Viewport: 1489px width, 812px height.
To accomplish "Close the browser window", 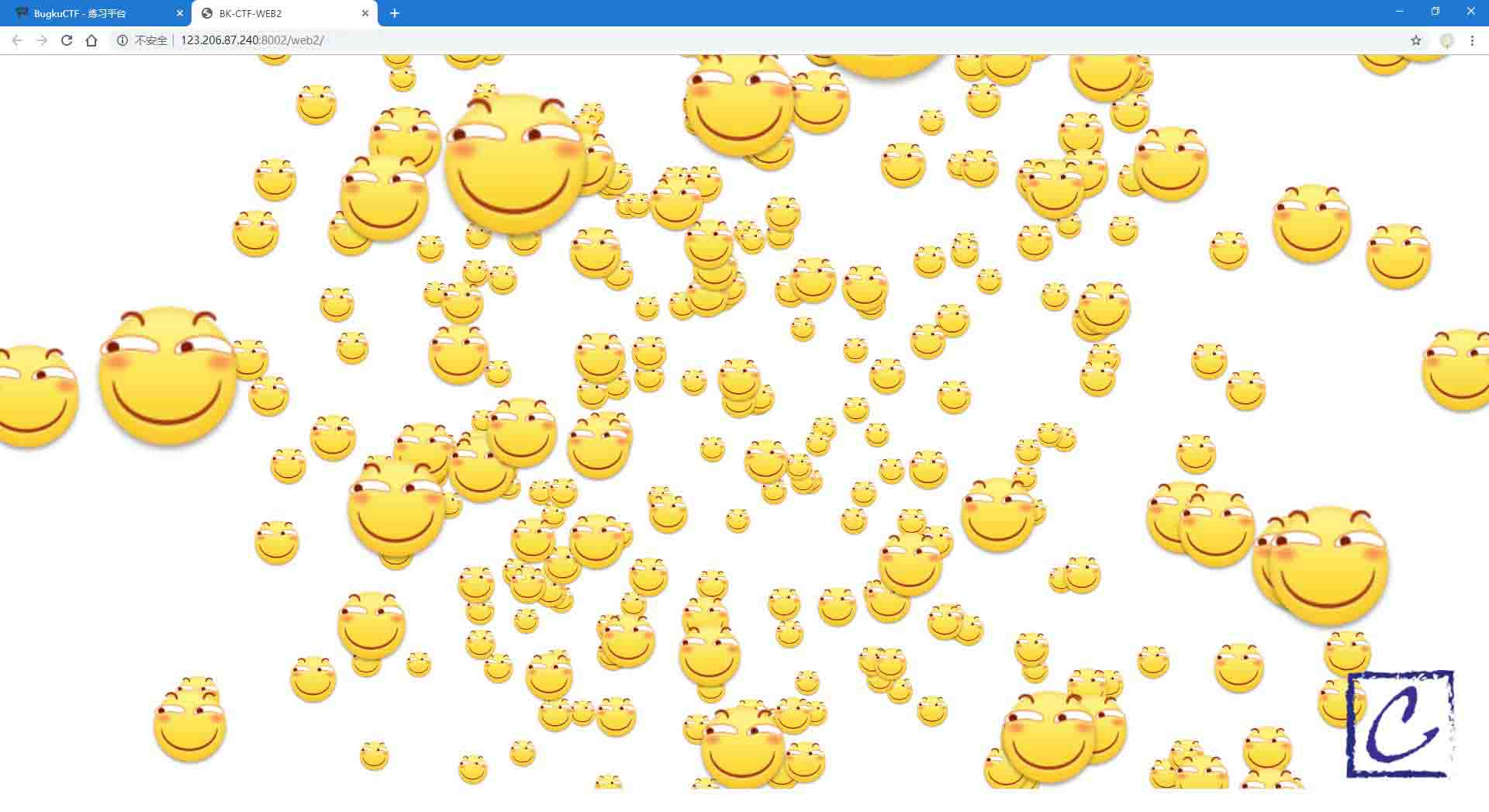I will click(1470, 12).
